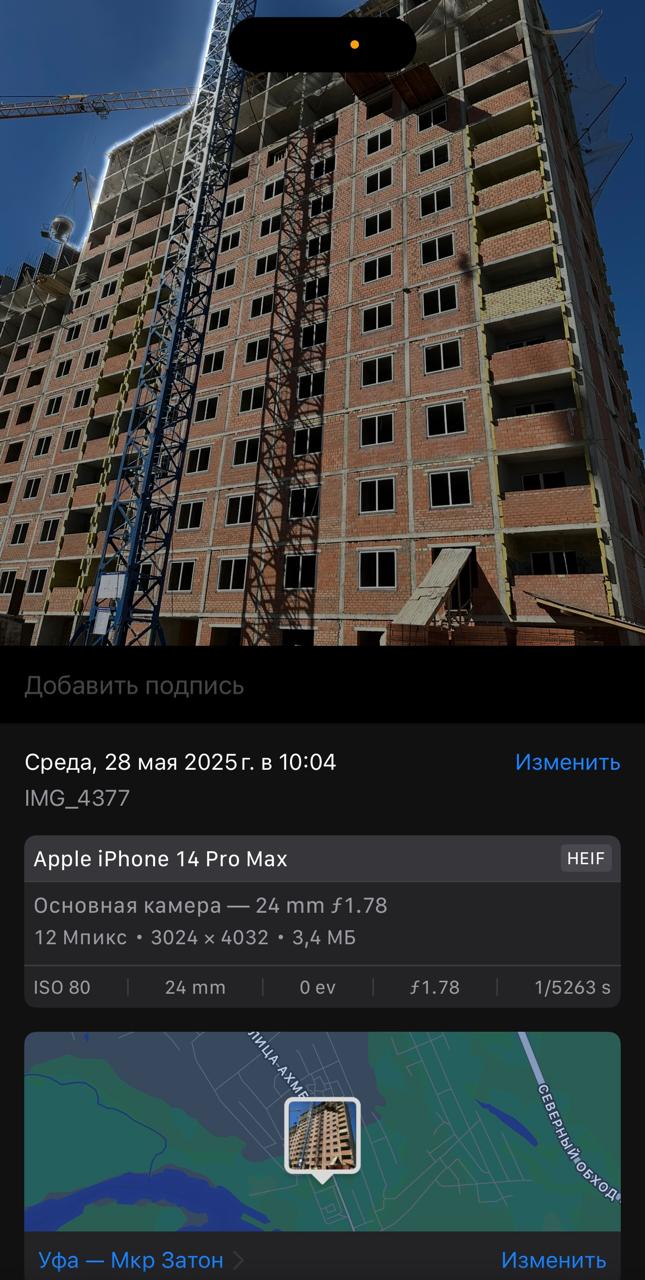Image resolution: width=645 pixels, height=1280 pixels.
Task: Tap 'Изменить' next to the location
Action: click(553, 1259)
